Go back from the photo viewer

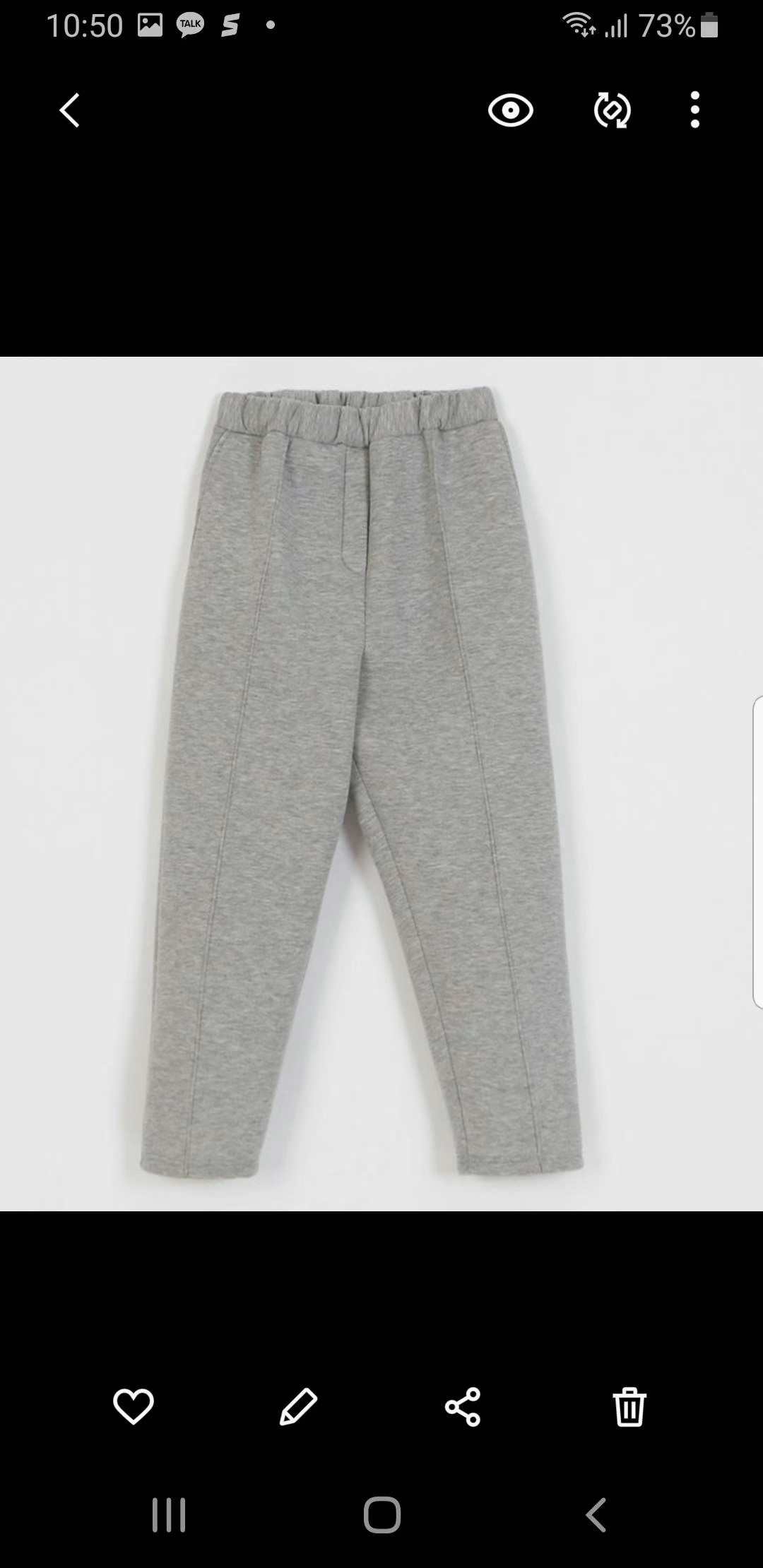tap(69, 111)
